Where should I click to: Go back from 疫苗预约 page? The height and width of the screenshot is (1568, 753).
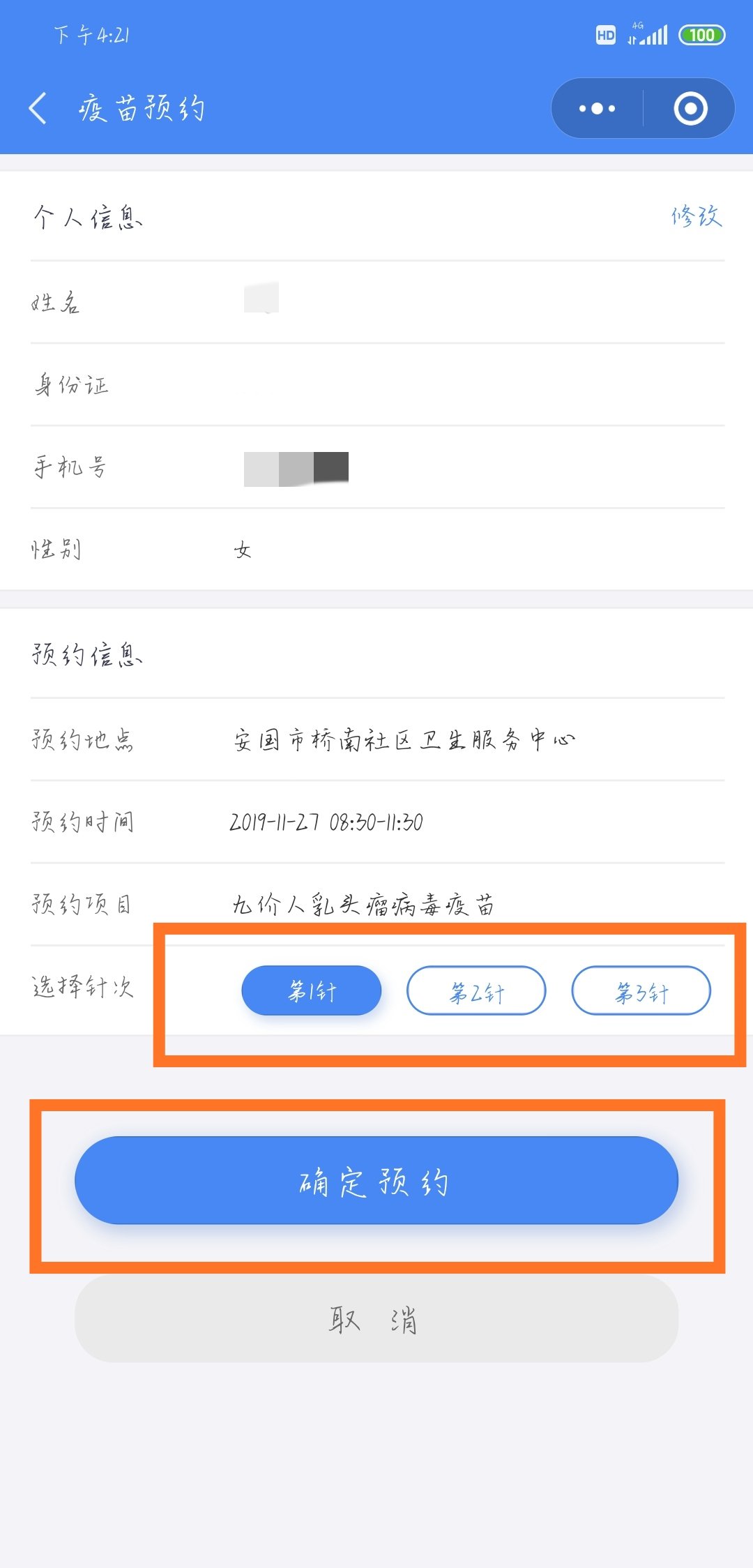tap(38, 109)
